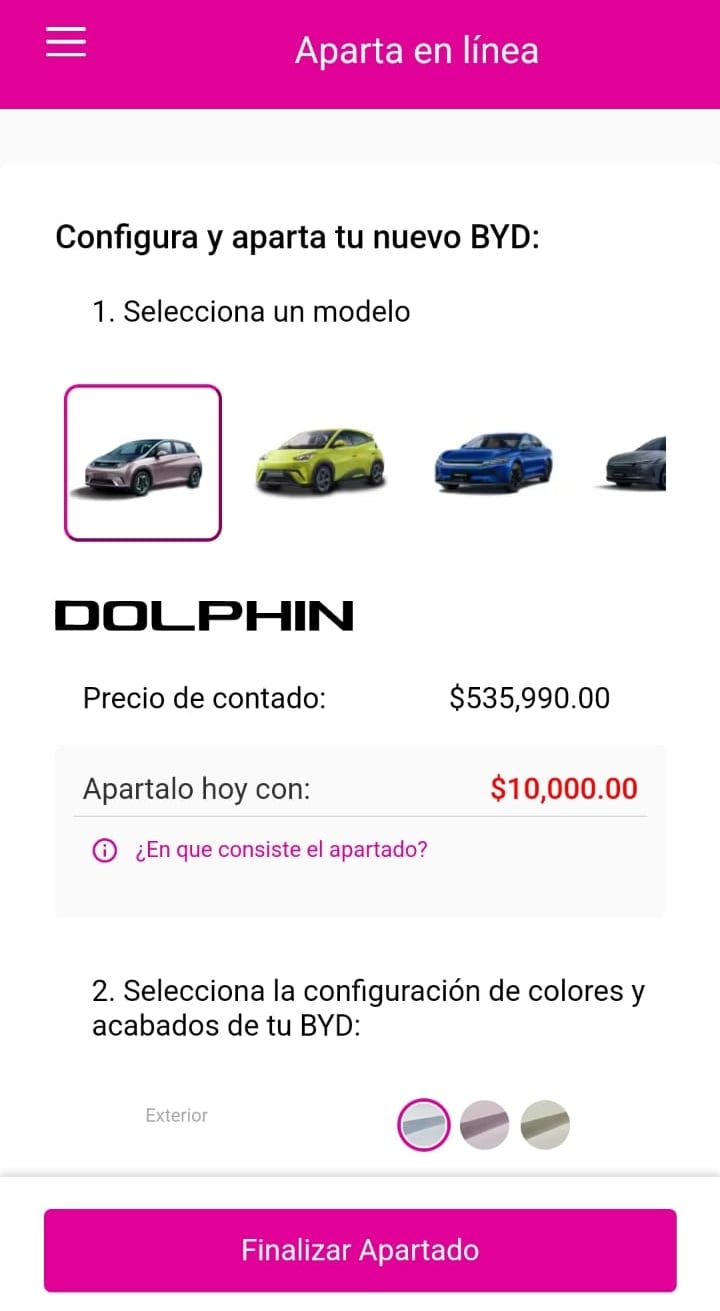Tap Finalizar Apartado button
This screenshot has height=1311, width=720.
pyautogui.click(x=360, y=1250)
